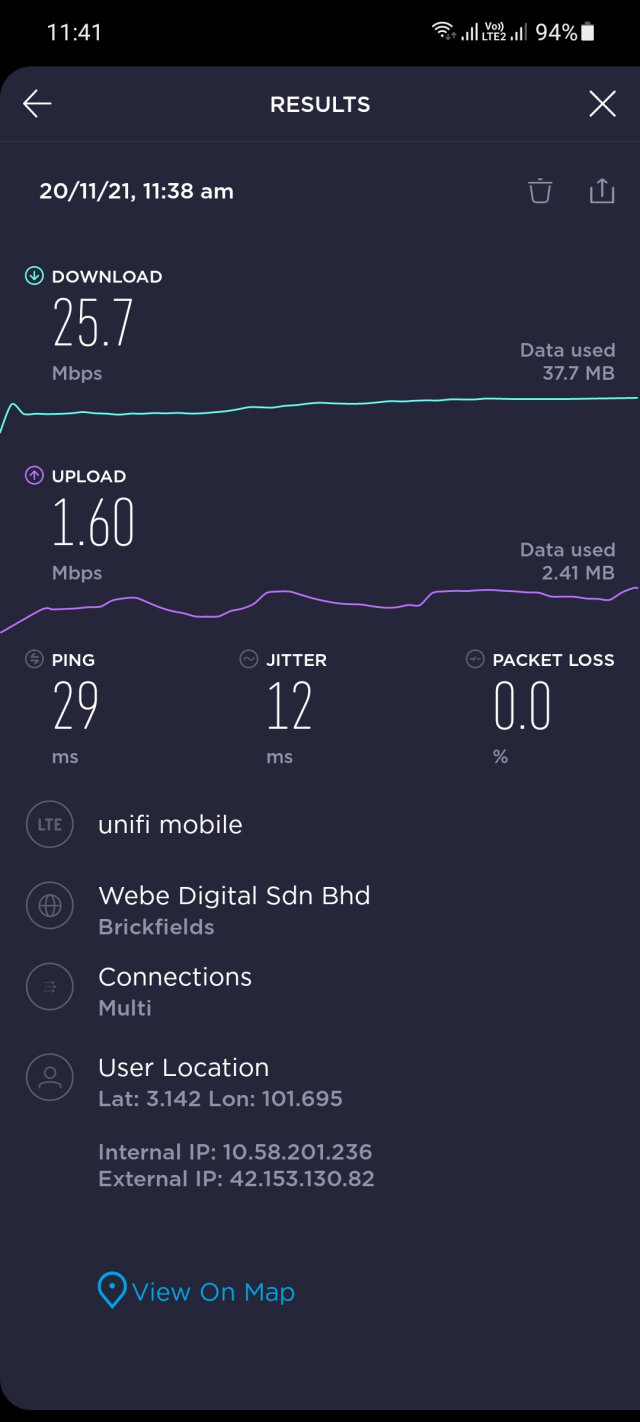
Task: Close the results screen
Action: click(602, 104)
